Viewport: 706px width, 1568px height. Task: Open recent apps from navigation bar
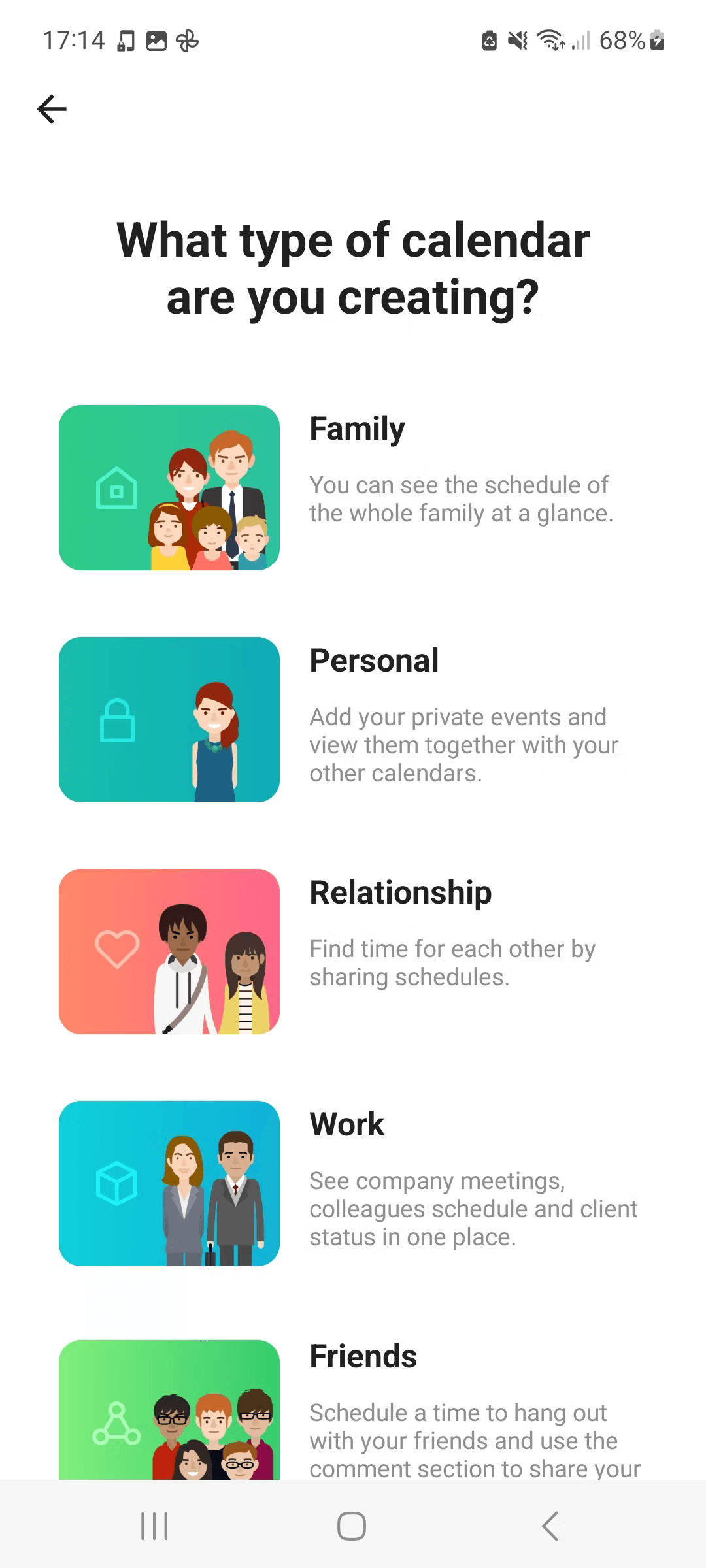click(x=155, y=1526)
